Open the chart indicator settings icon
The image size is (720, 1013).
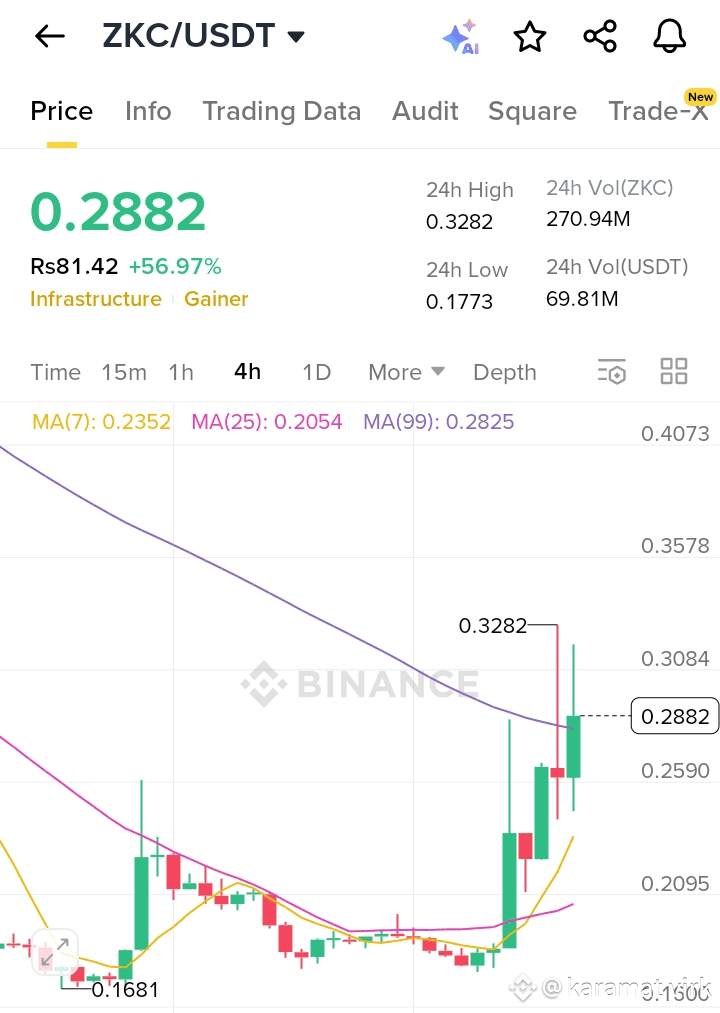coord(611,372)
